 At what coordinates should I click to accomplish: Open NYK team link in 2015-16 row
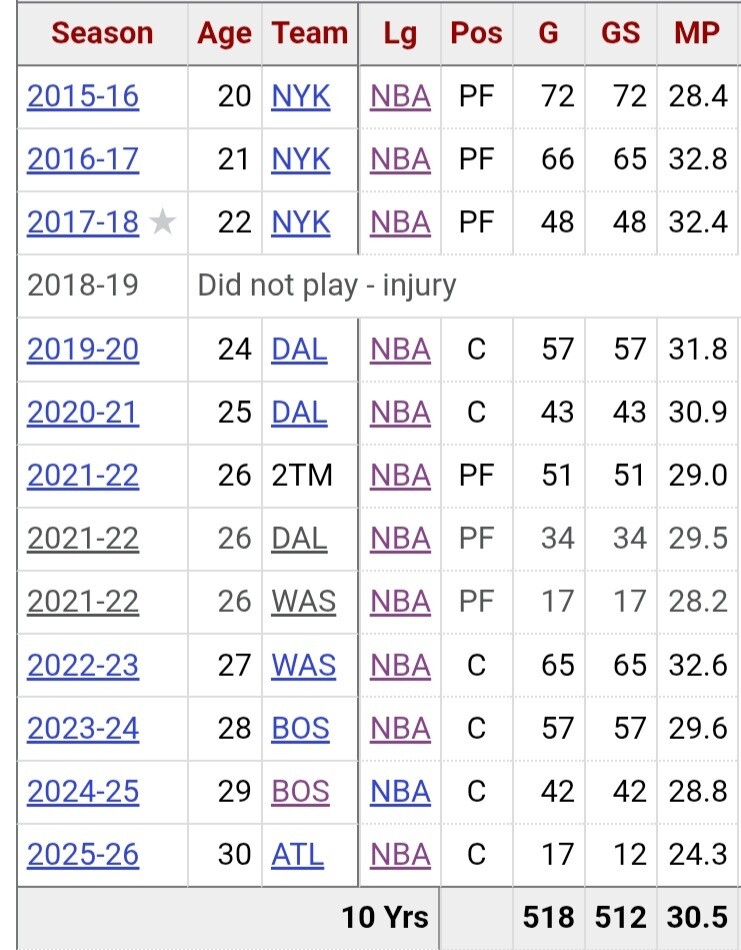pyautogui.click(x=301, y=97)
